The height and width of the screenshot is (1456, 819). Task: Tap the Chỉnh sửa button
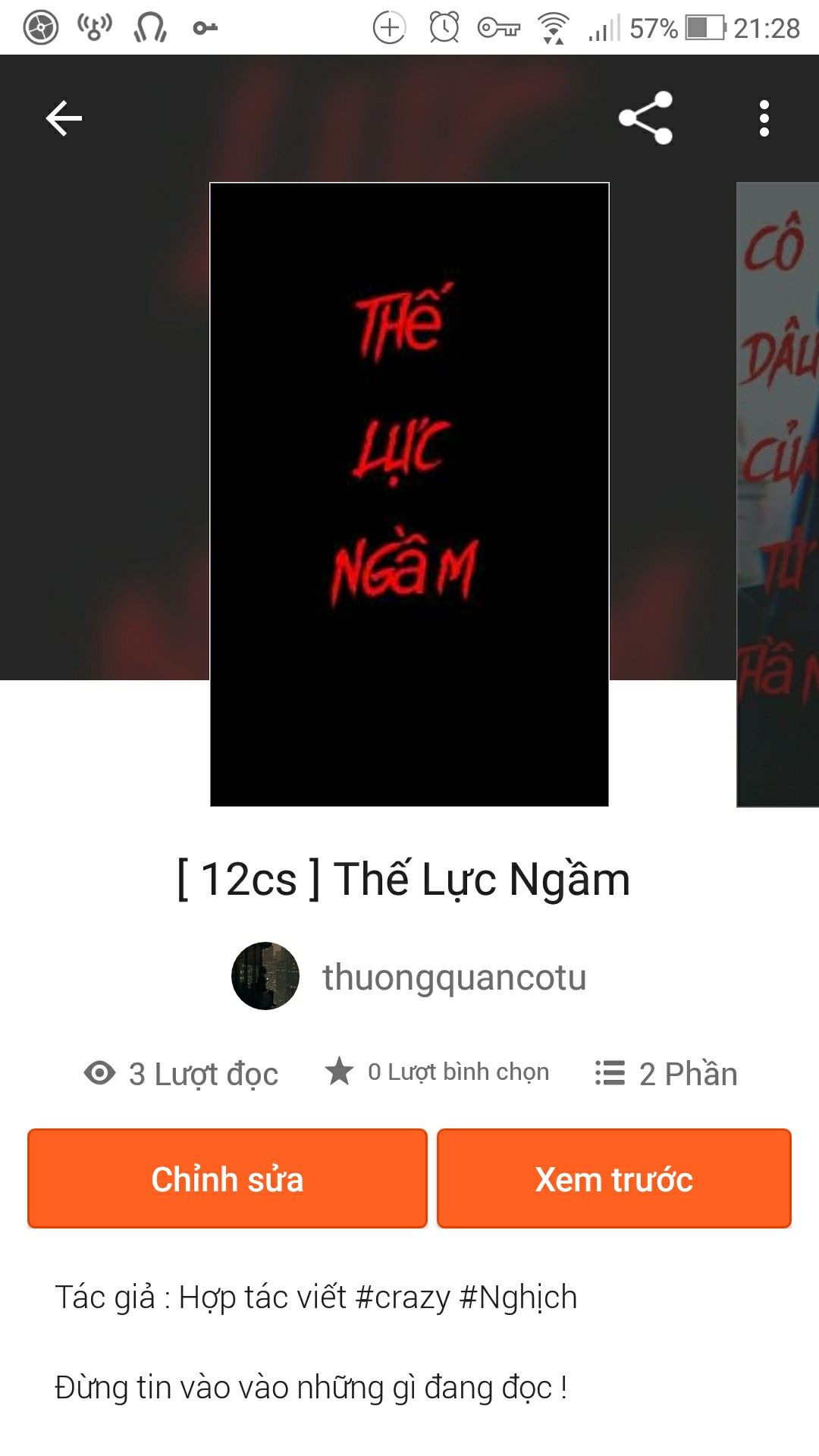coord(227,1178)
